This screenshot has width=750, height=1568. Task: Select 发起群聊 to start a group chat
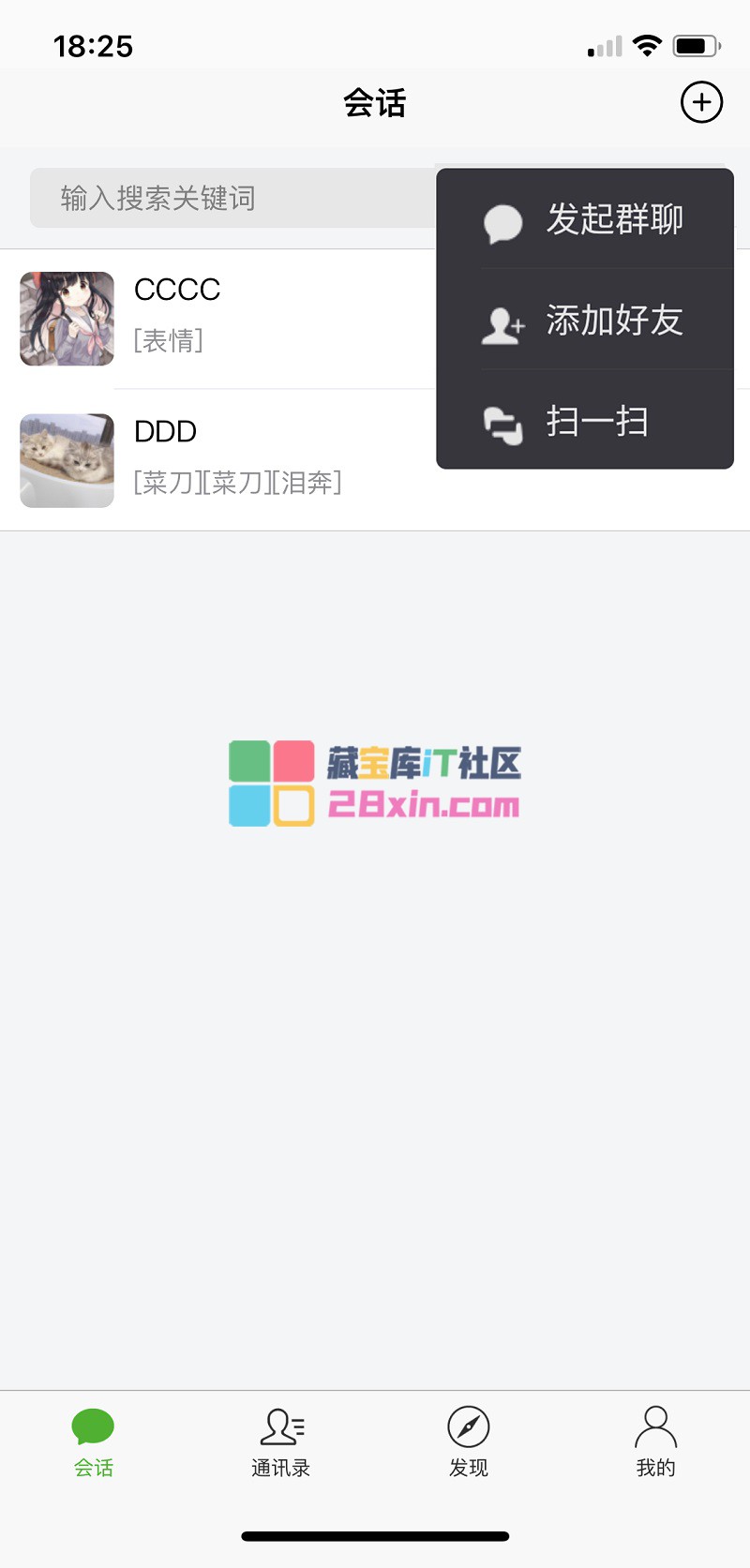tap(585, 220)
